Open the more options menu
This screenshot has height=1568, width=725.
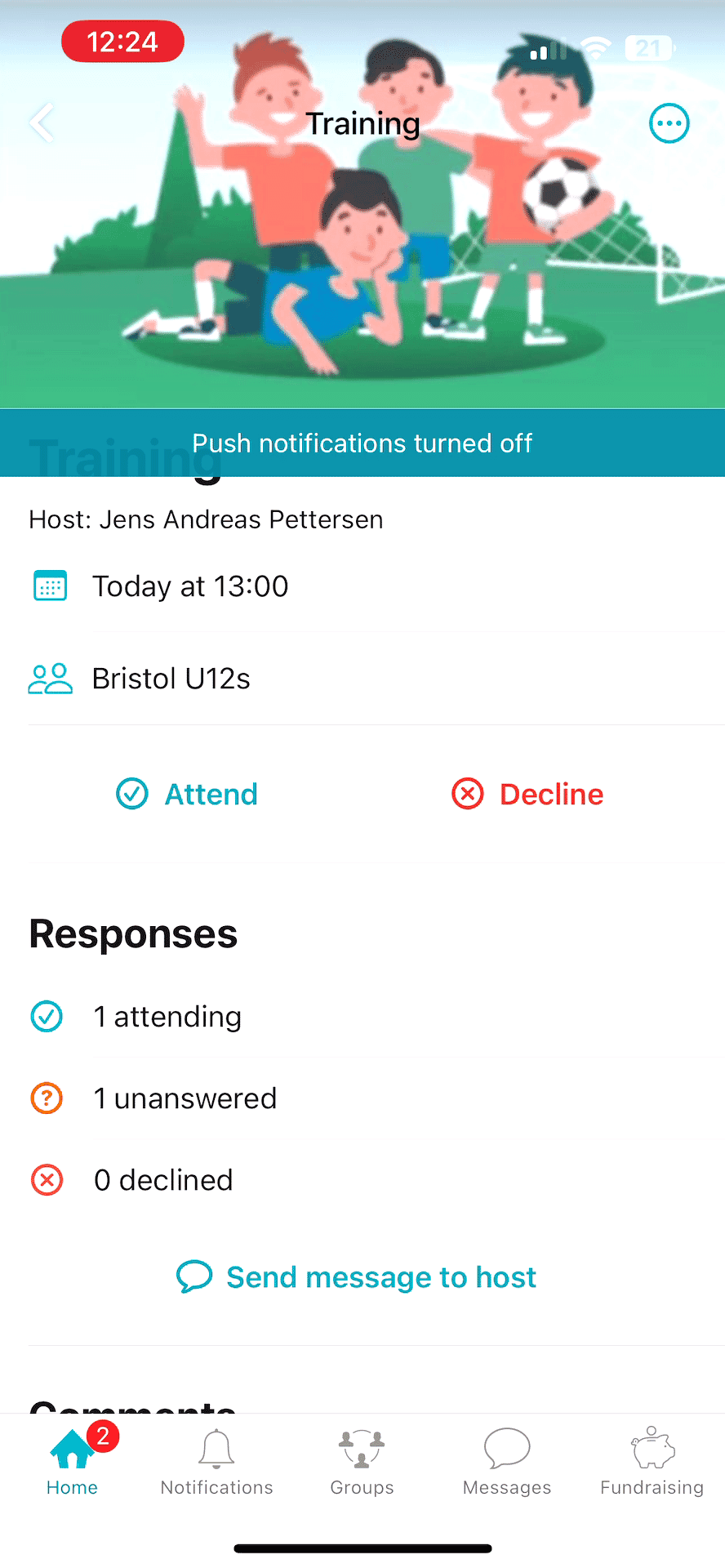click(669, 124)
